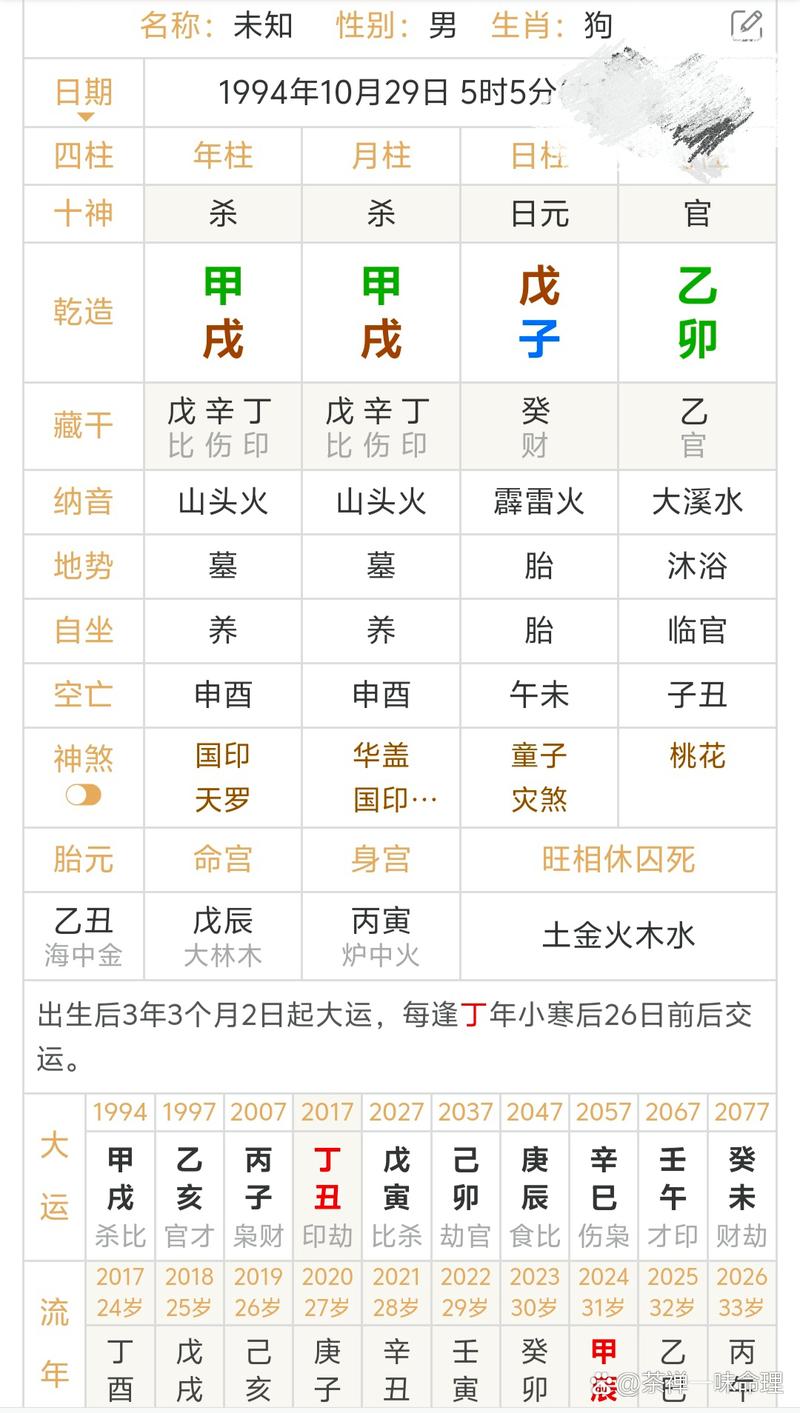This screenshot has height=1413, width=800.
Task: Toggle the 神煞 switch
Action: pyautogui.click(x=83, y=795)
